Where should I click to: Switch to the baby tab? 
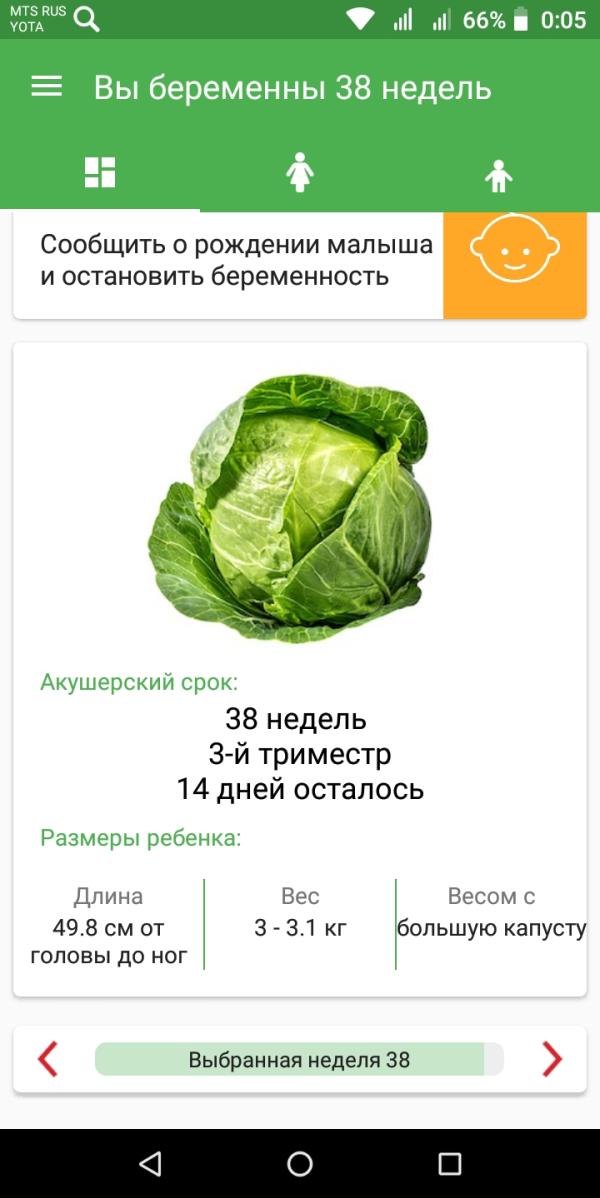(x=498, y=175)
